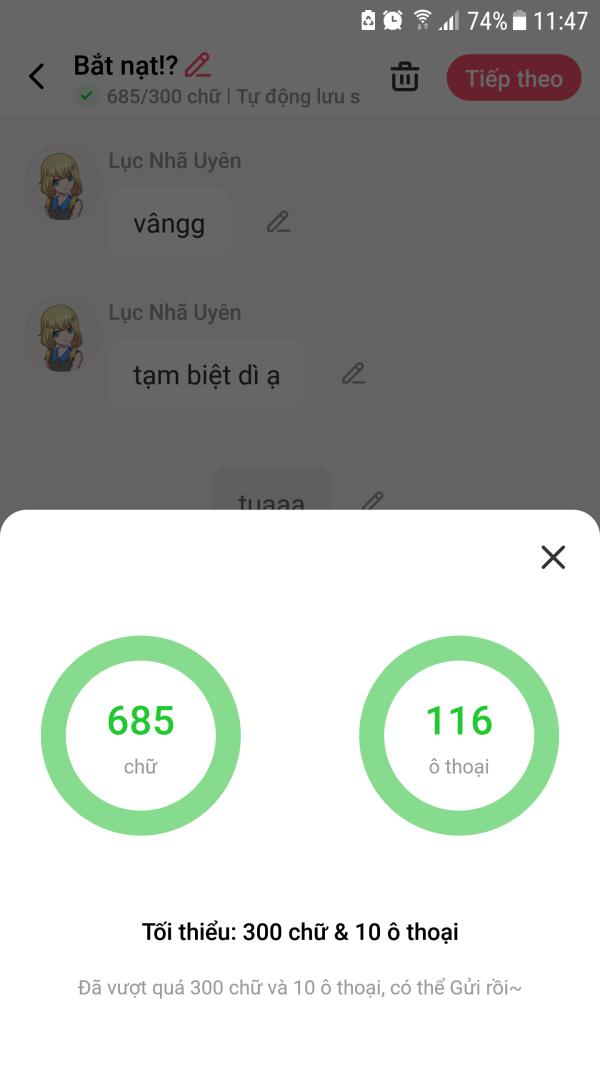The image size is (600, 1067).
Task: Tap the Tiếp theo button
Action: tap(513, 78)
